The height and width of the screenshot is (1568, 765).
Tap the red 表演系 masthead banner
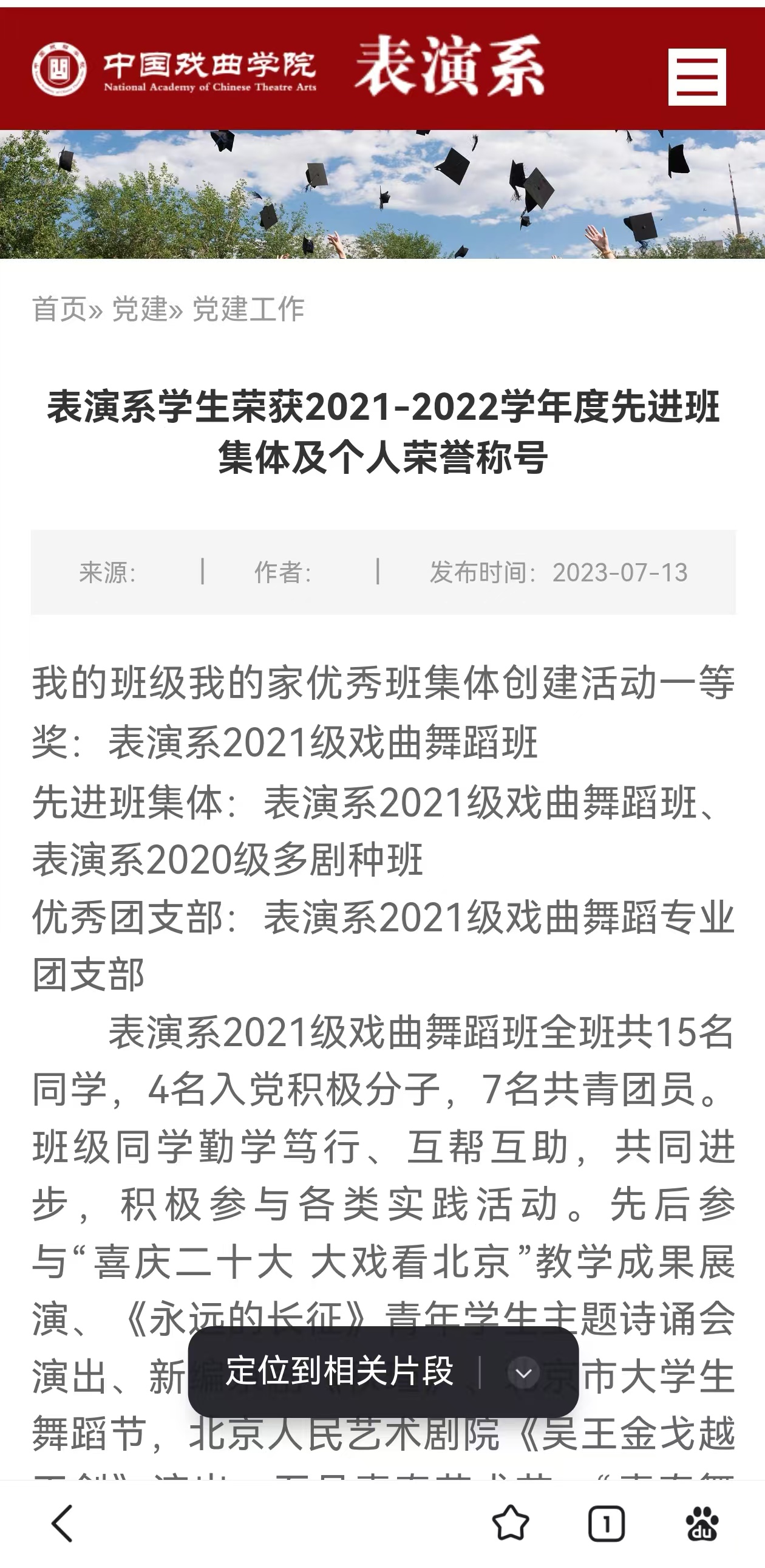450,67
